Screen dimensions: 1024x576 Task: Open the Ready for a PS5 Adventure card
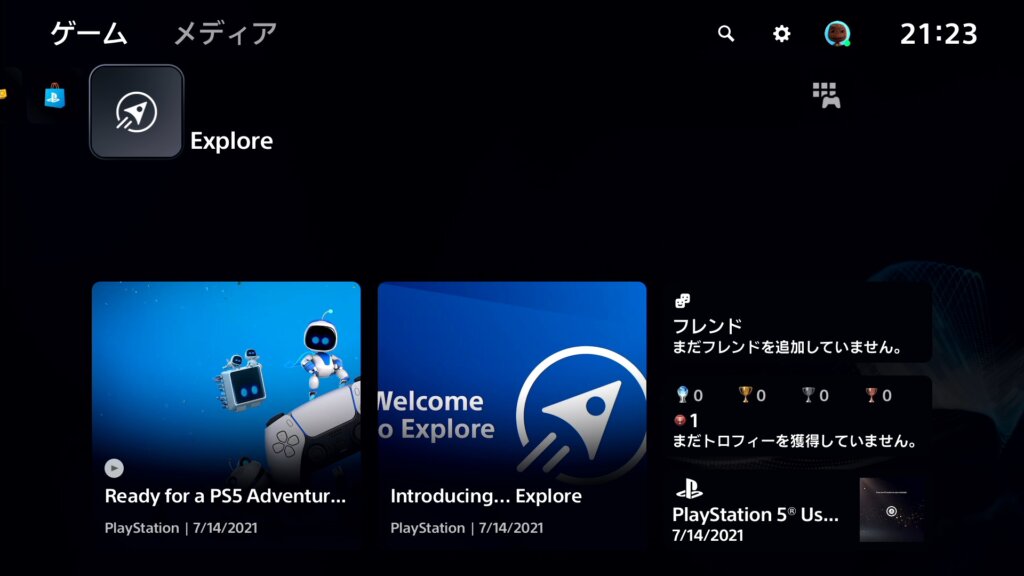pyautogui.click(x=226, y=414)
